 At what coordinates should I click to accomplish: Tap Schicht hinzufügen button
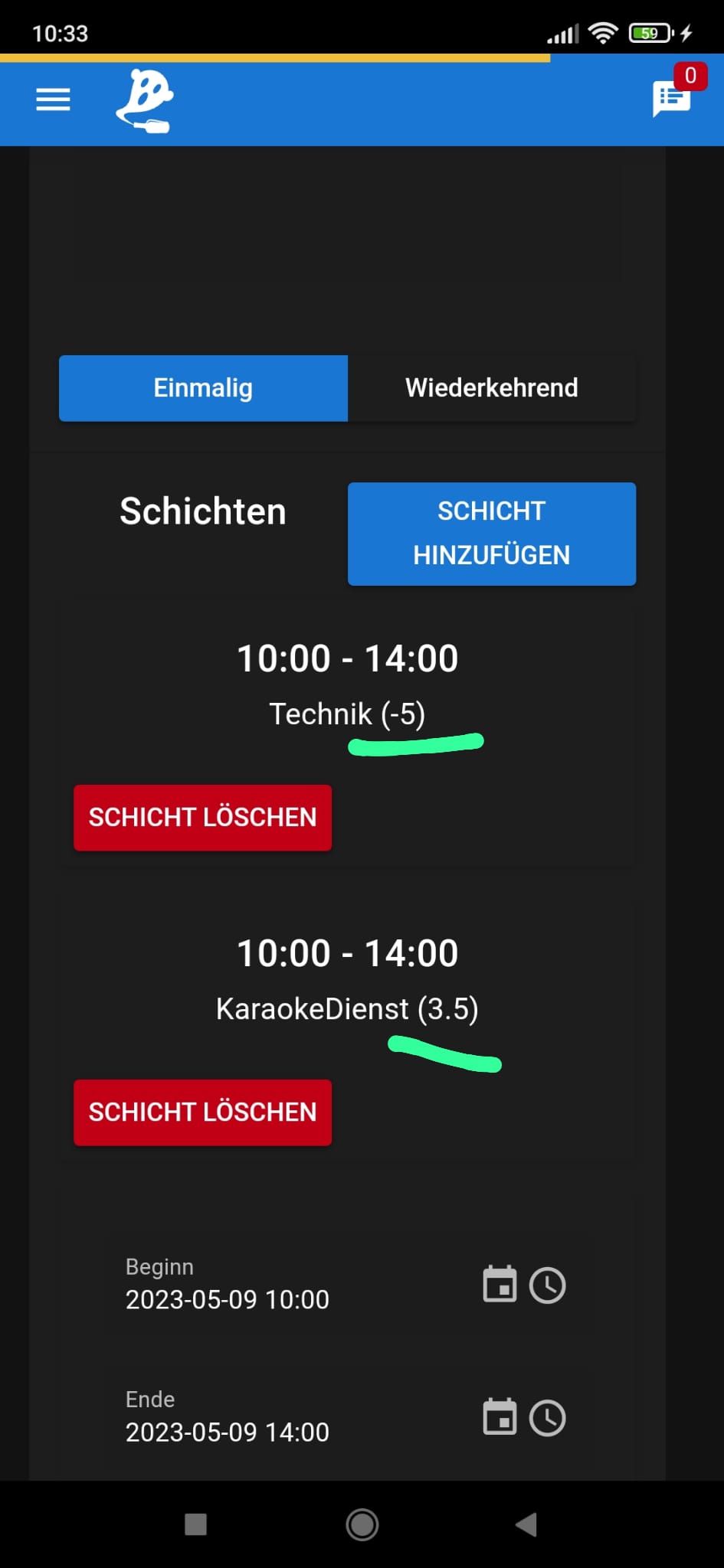click(491, 534)
